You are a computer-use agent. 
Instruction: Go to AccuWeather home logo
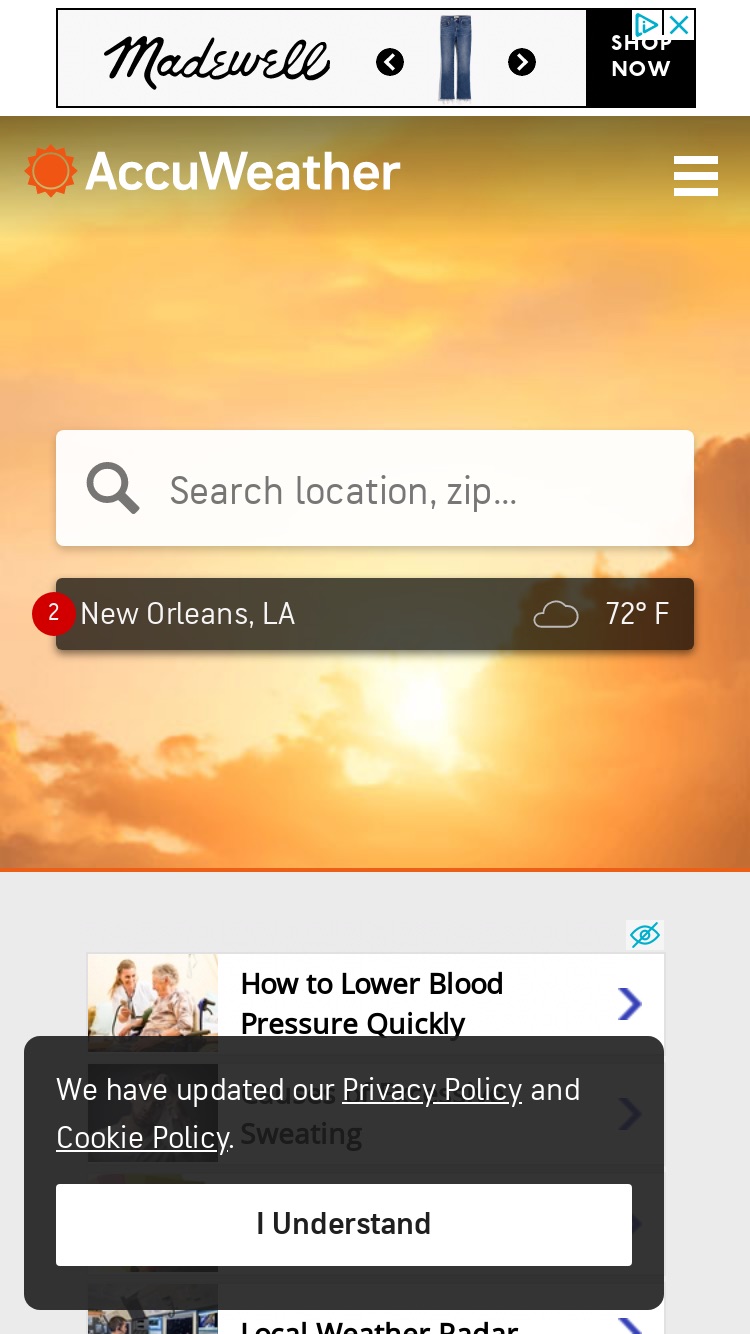213,171
